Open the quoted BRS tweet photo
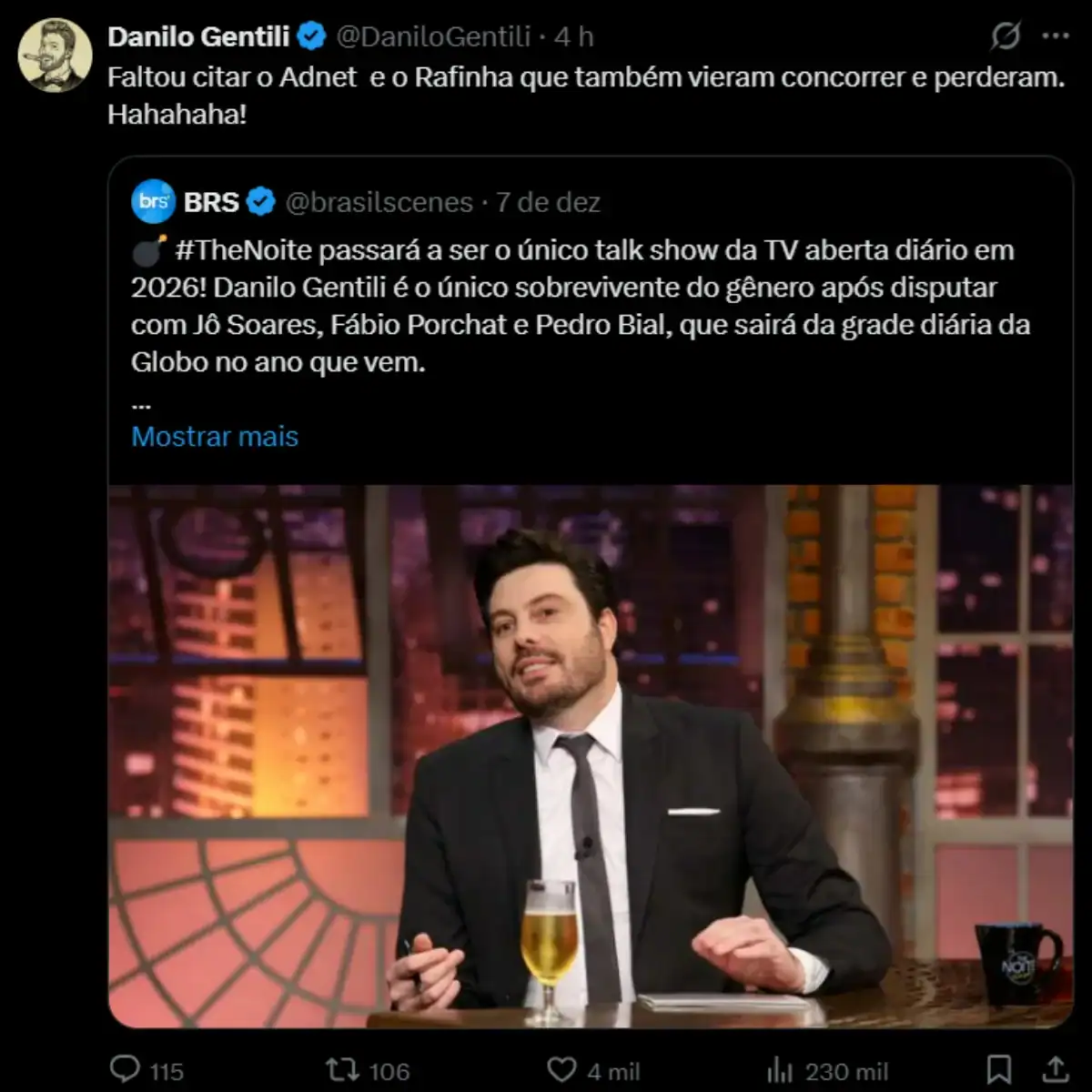Image resolution: width=1092 pixels, height=1092 pixels. point(590,755)
